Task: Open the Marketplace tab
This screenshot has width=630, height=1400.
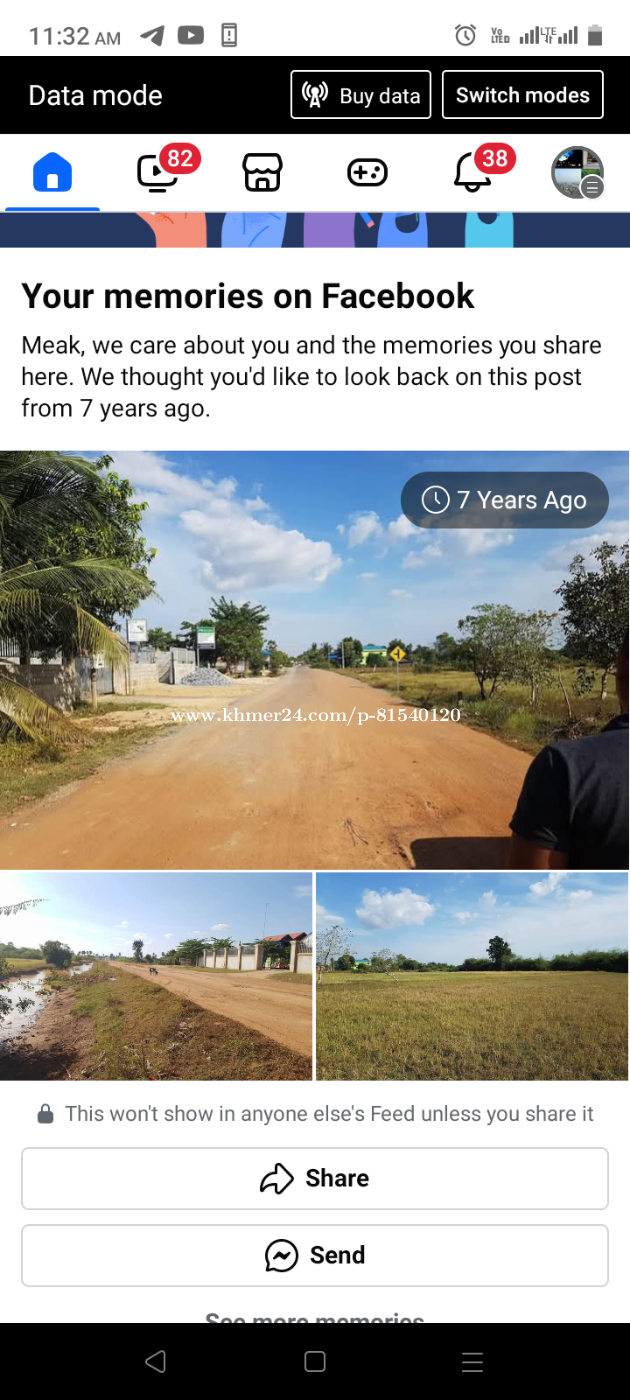Action: (263, 173)
